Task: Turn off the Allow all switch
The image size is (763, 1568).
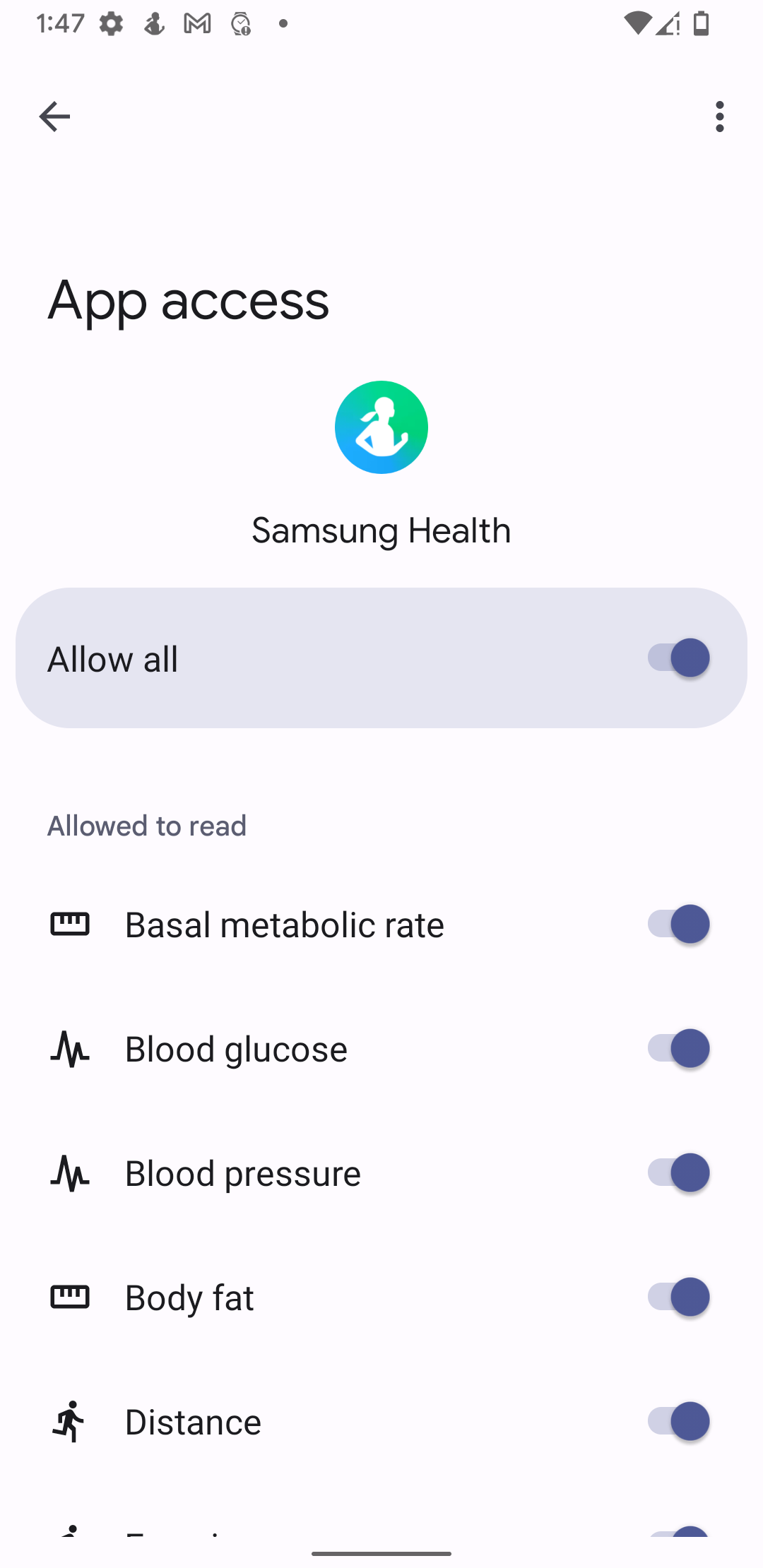Action: tap(678, 658)
